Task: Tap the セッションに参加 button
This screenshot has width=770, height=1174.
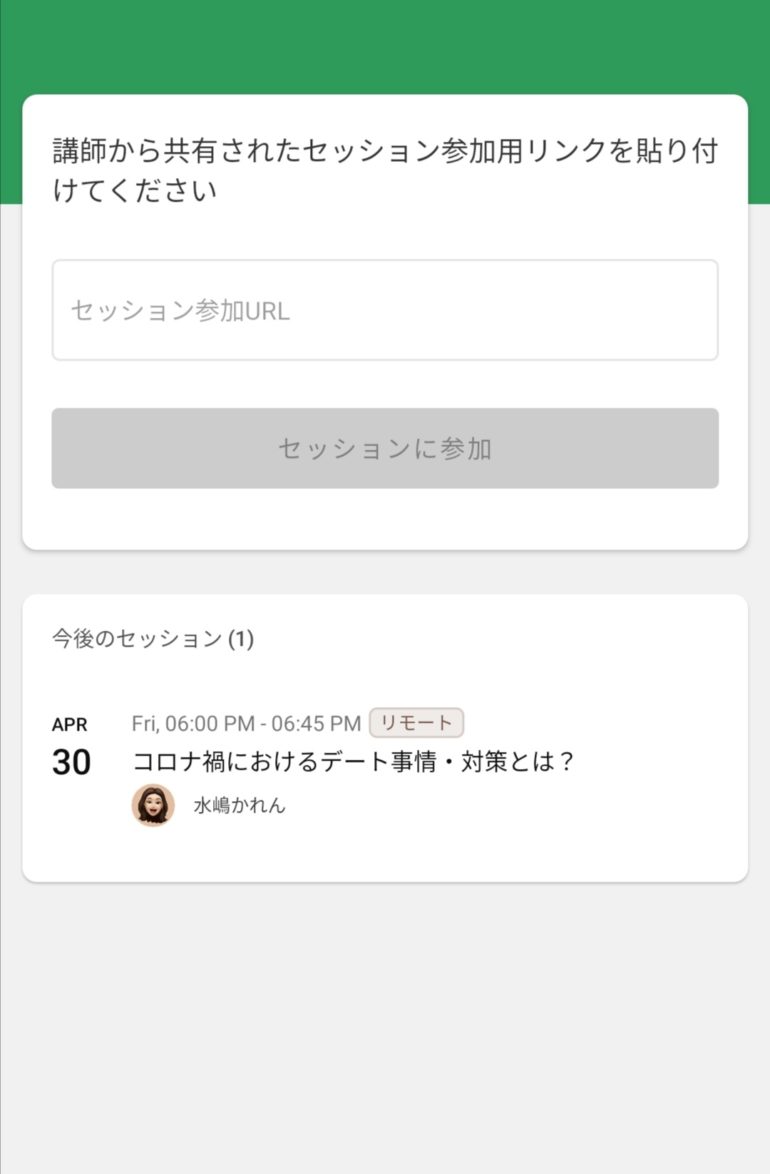Action: point(384,448)
